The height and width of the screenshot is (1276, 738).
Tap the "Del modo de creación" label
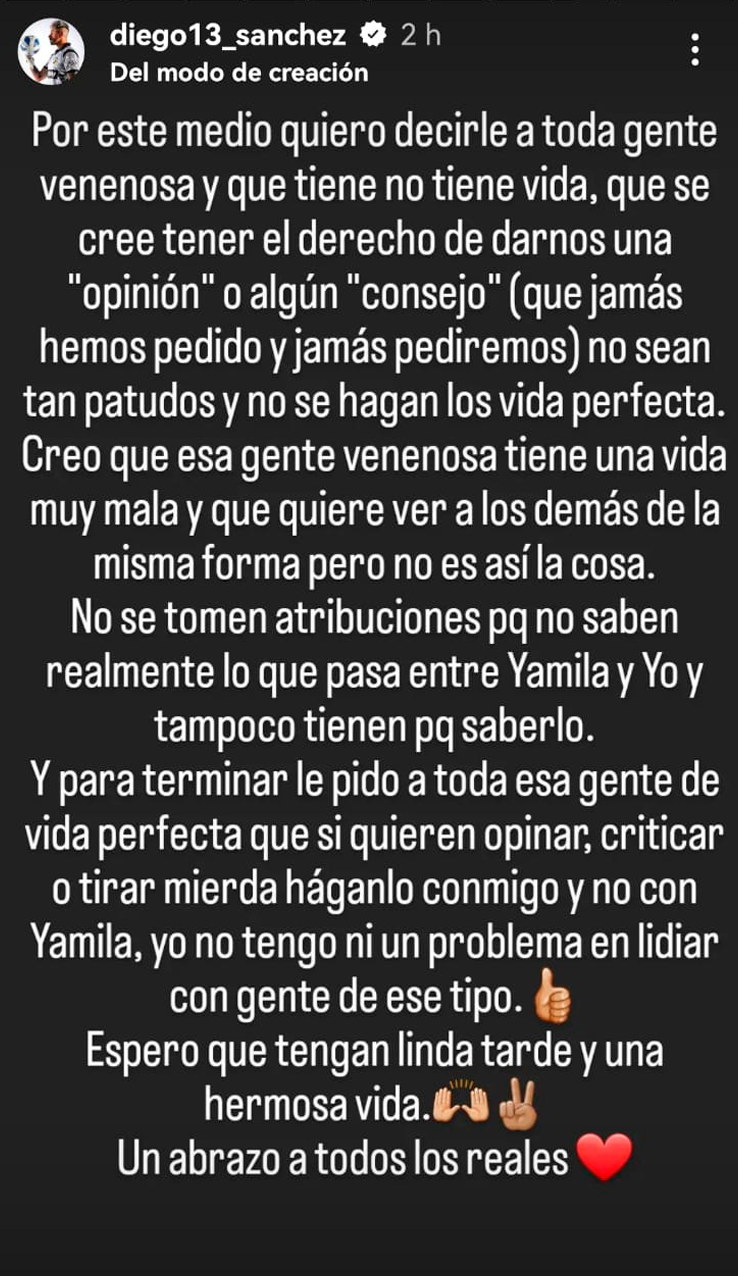(238, 72)
